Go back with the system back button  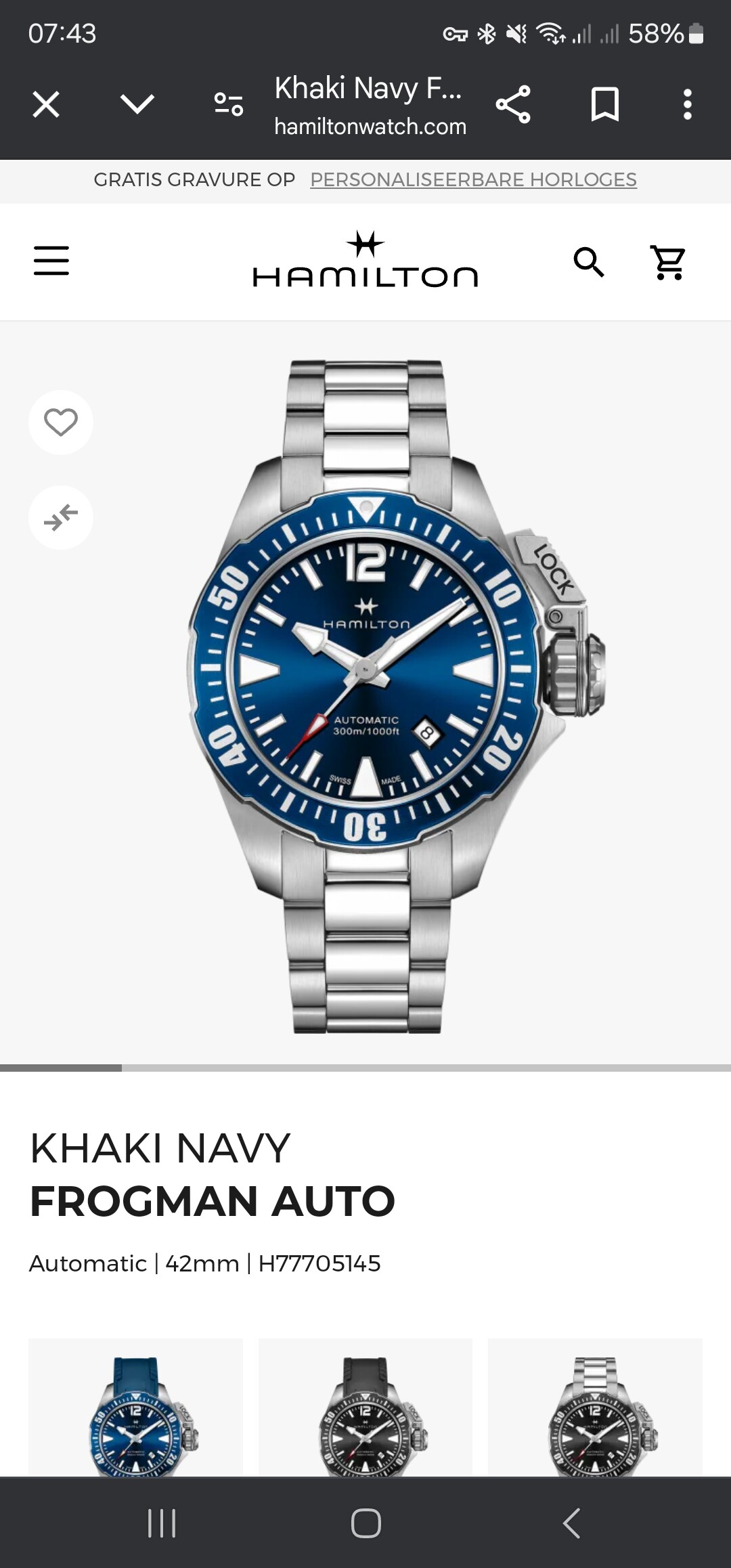click(572, 1523)
